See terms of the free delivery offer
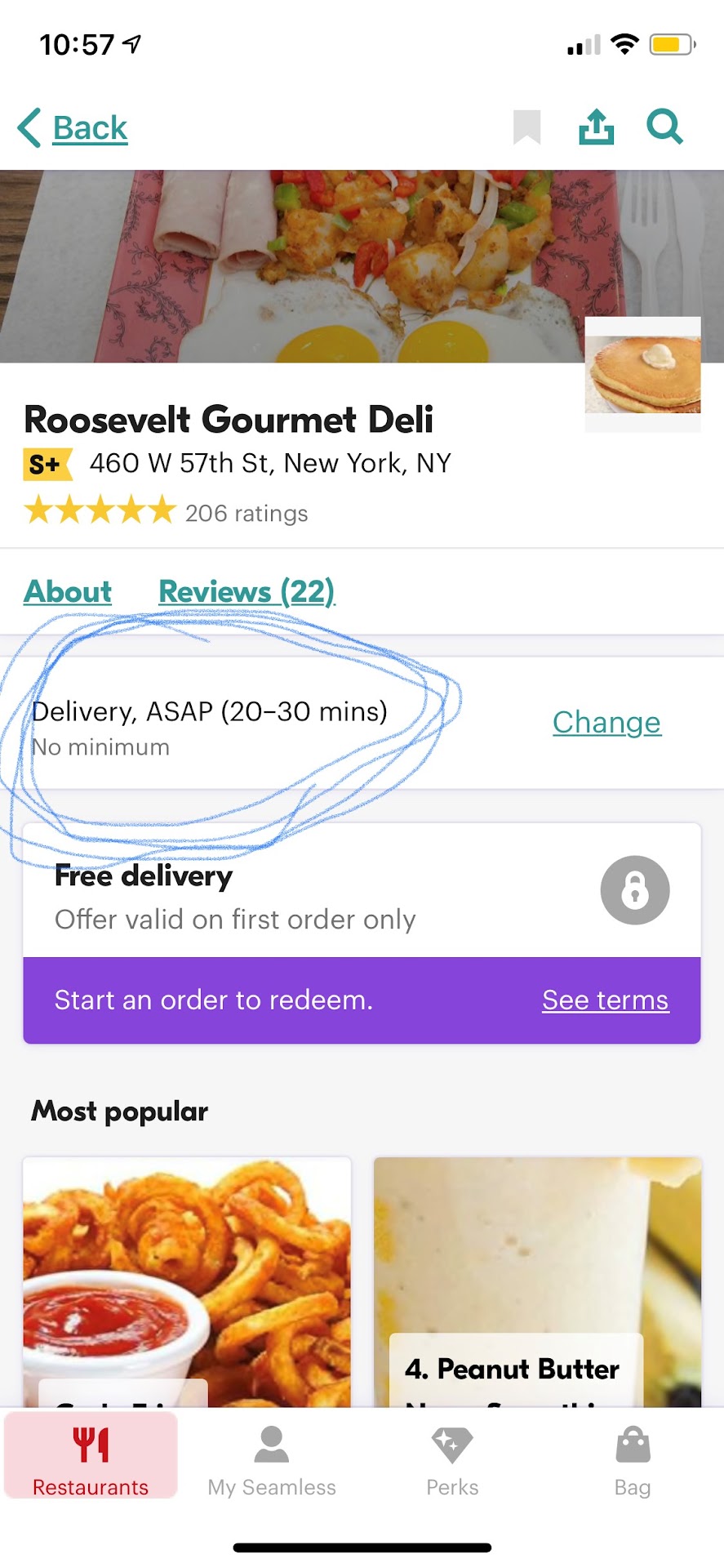This screenshot has height=1568, width=724. click(x=605, y=1000)
